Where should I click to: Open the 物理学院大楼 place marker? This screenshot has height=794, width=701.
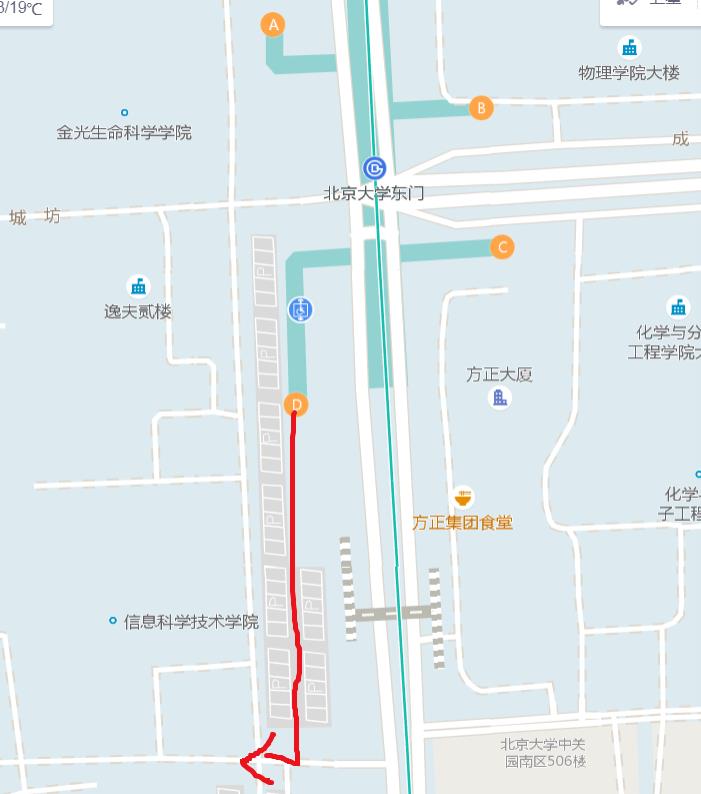tap(629, 47)
